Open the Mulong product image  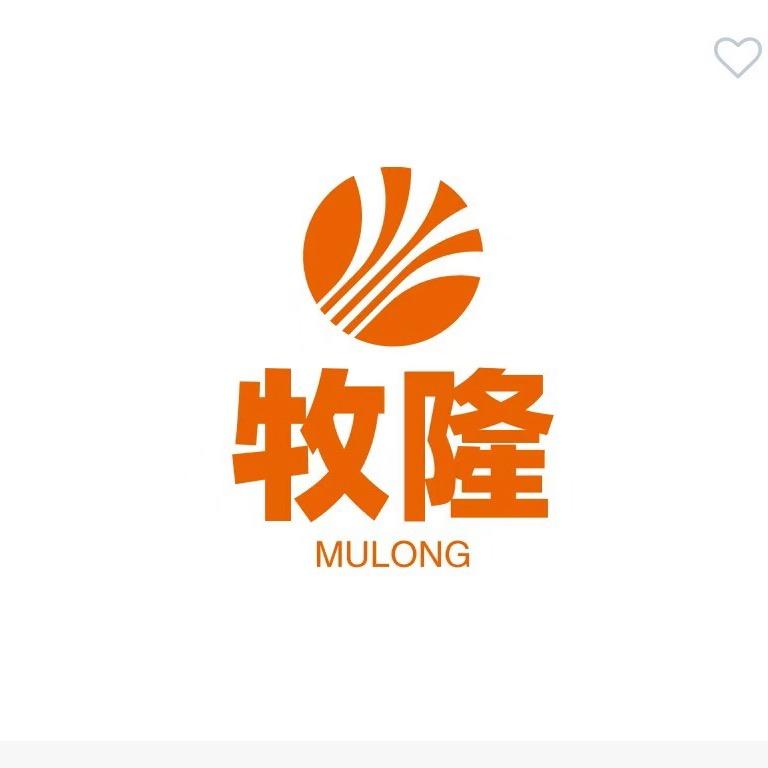click(392, 370)
